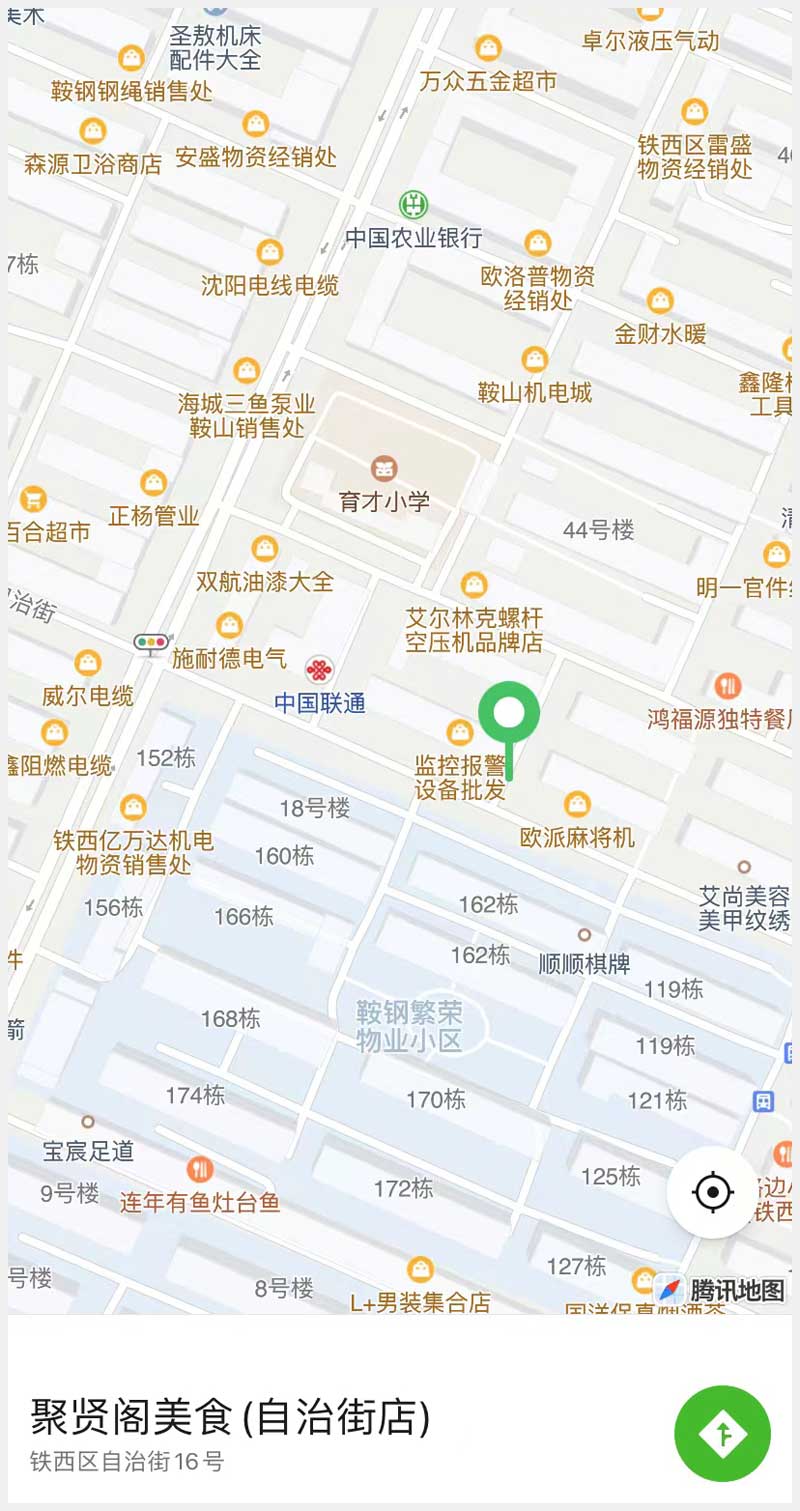Recenter map on my current location
This screenshot has height=1511, width=800.
point(712,1192)
